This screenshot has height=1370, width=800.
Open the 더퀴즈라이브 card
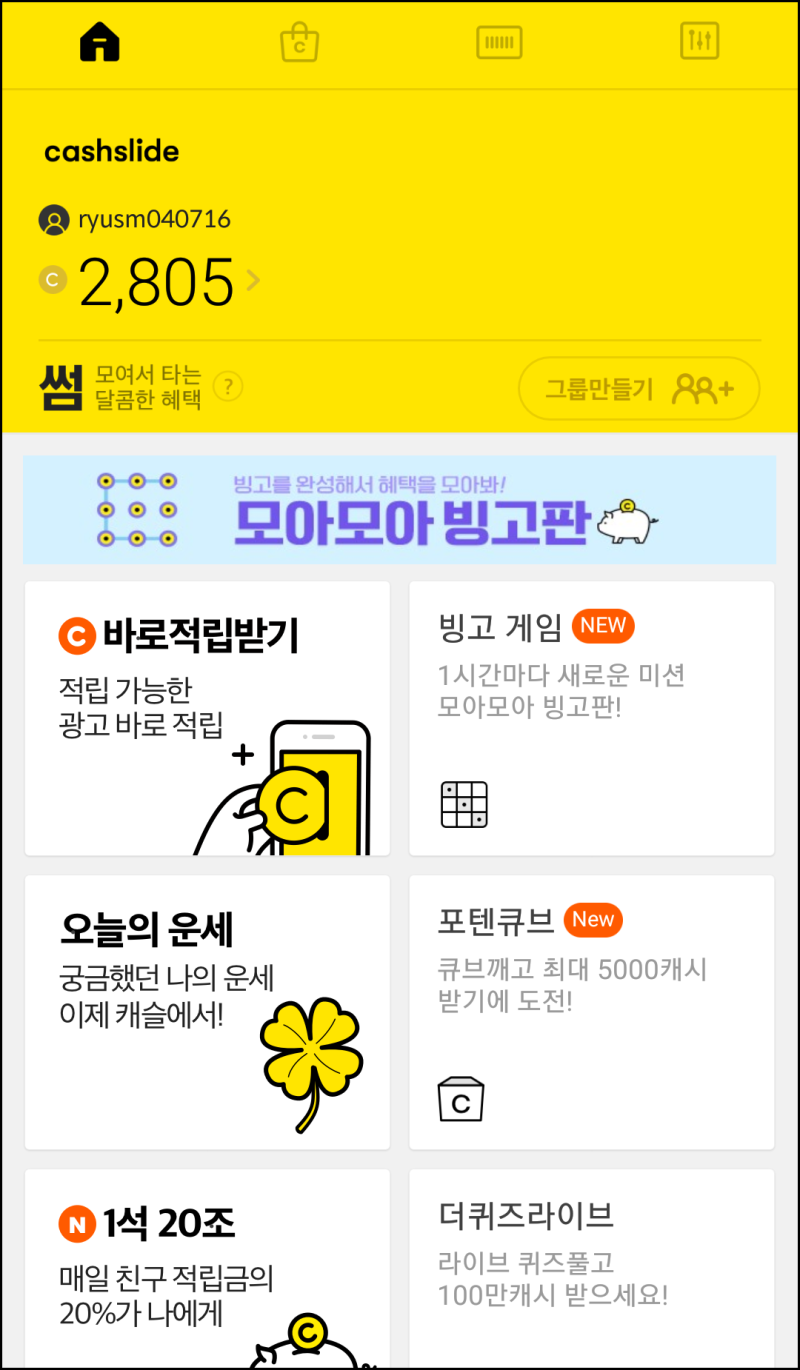592,1268
